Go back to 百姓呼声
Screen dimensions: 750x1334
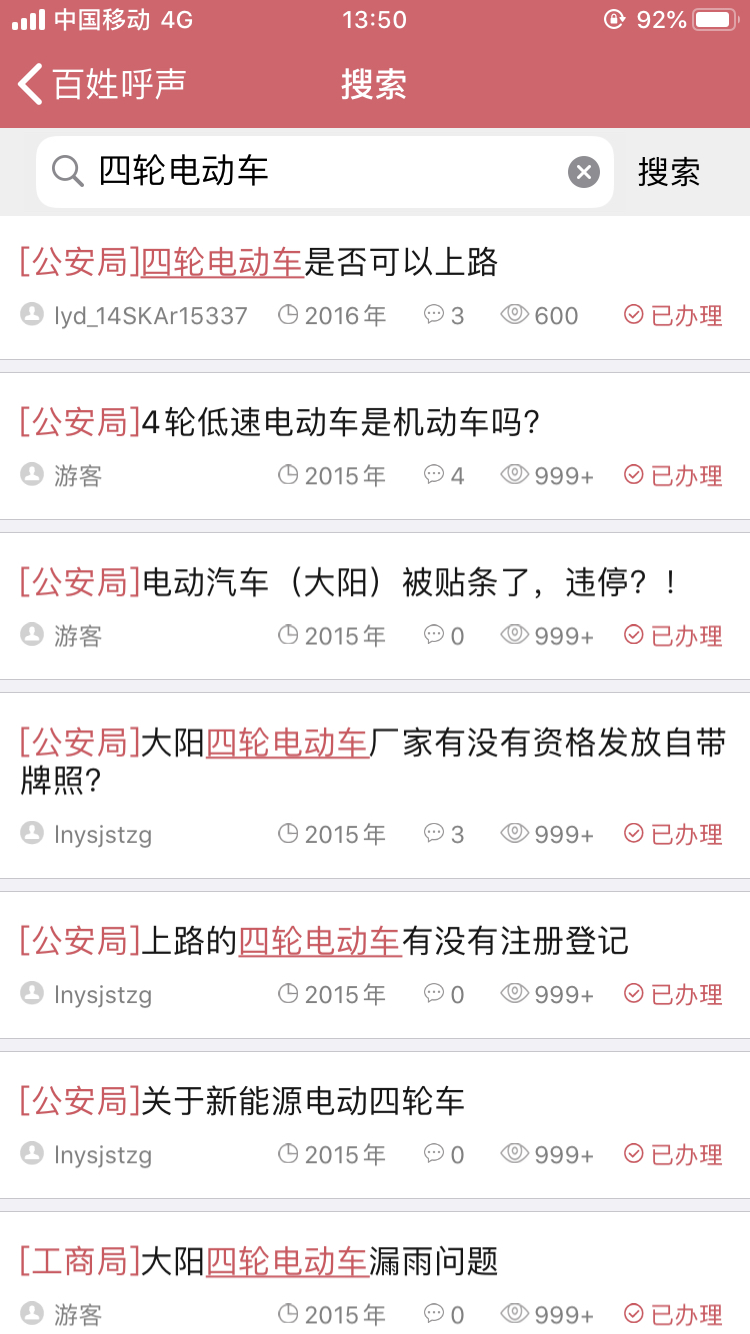(102, 84)
